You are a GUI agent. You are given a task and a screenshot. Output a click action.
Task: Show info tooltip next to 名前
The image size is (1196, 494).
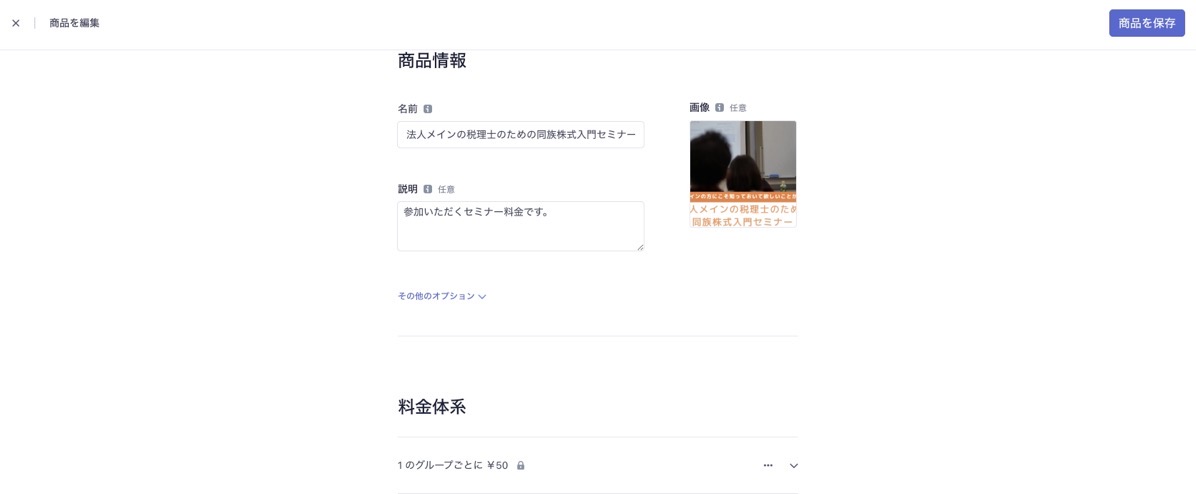428,109
